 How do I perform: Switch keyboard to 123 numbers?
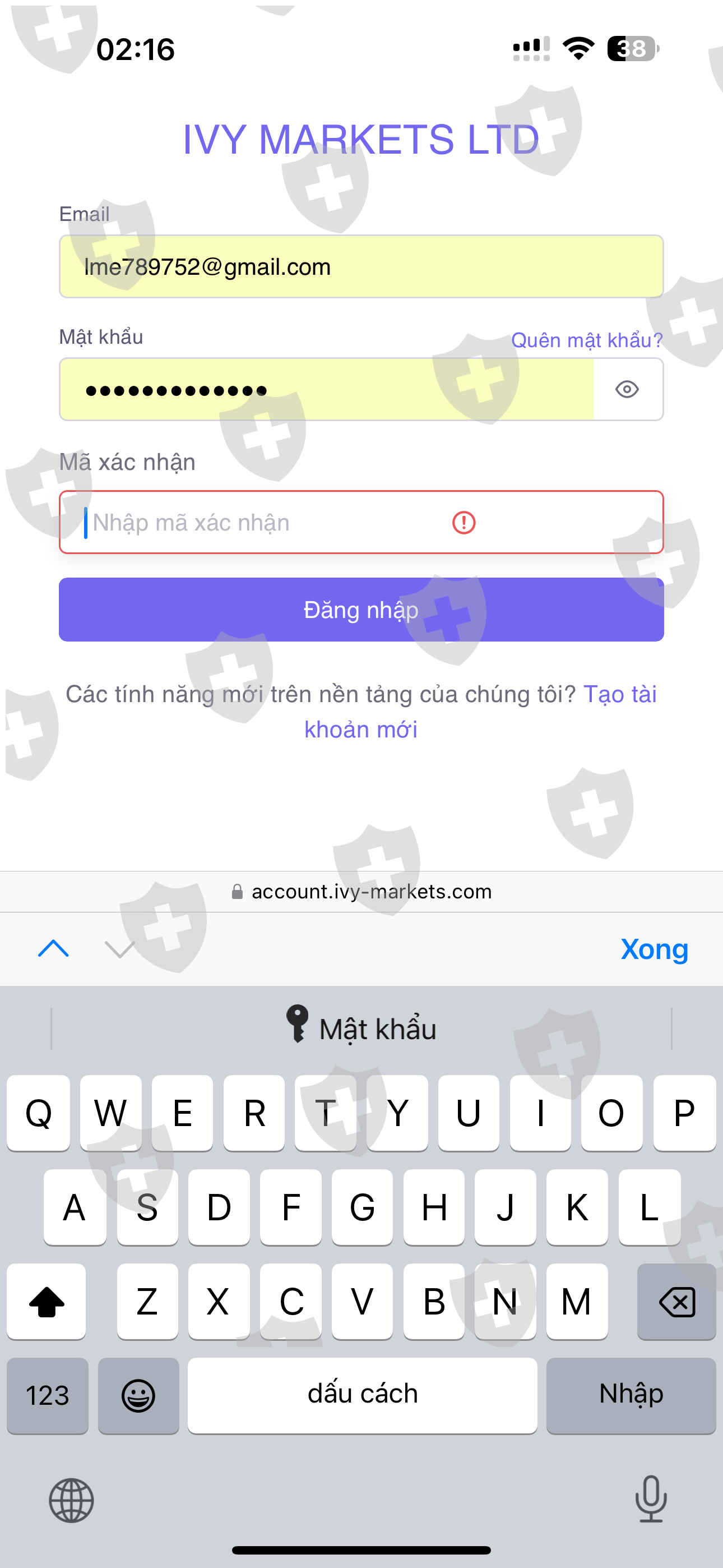[x=48, y=1395]
